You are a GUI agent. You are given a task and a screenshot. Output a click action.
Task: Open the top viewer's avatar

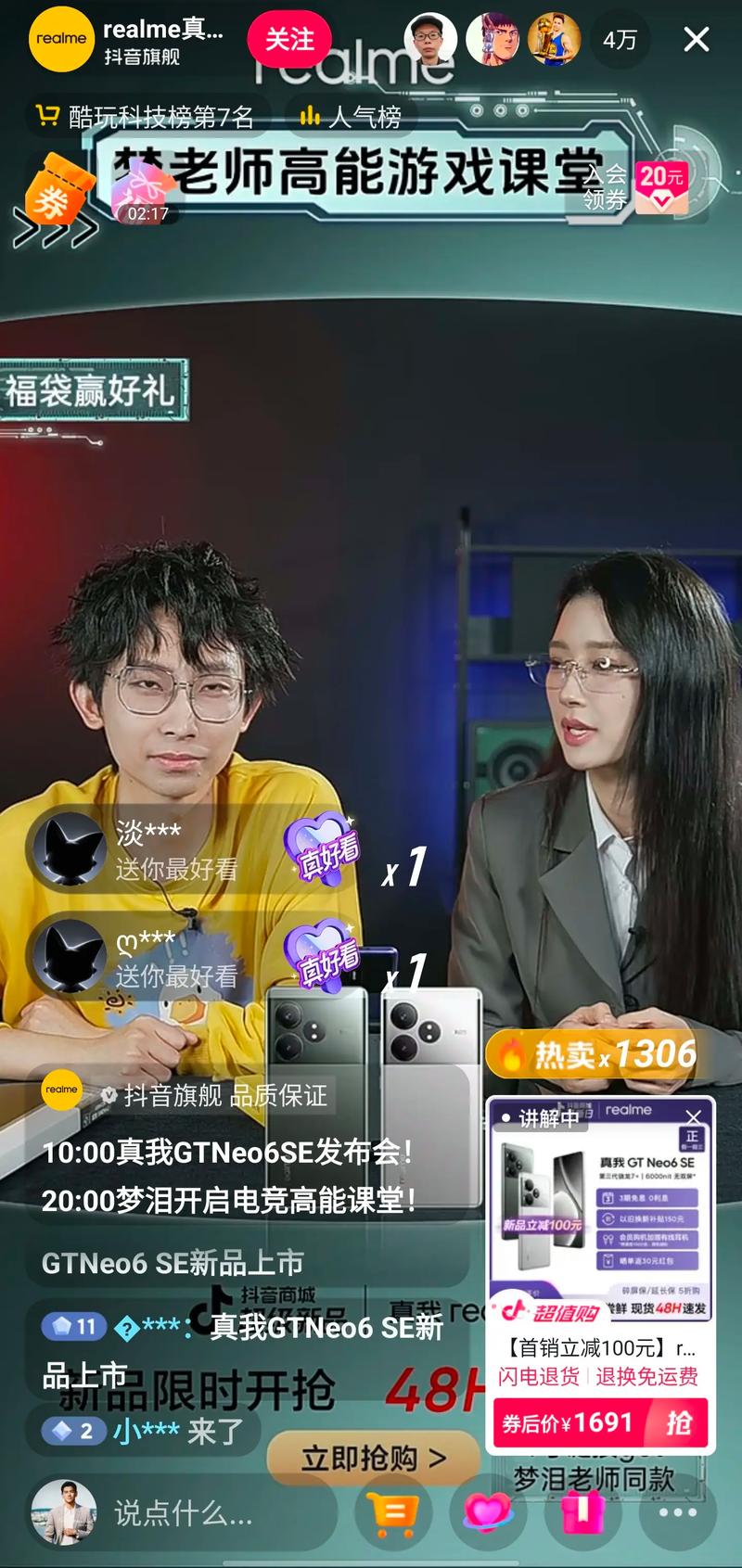pos(430,39)
